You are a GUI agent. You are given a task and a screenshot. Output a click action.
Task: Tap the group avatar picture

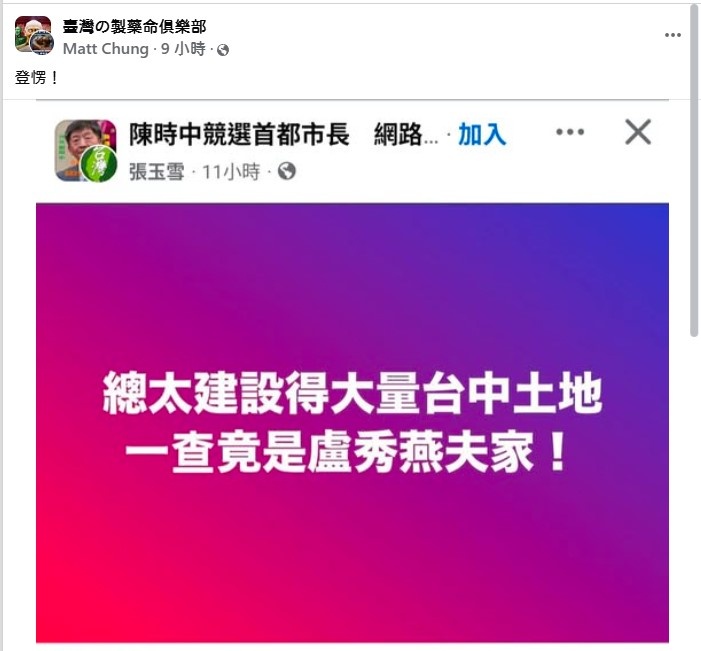[33, 35]
